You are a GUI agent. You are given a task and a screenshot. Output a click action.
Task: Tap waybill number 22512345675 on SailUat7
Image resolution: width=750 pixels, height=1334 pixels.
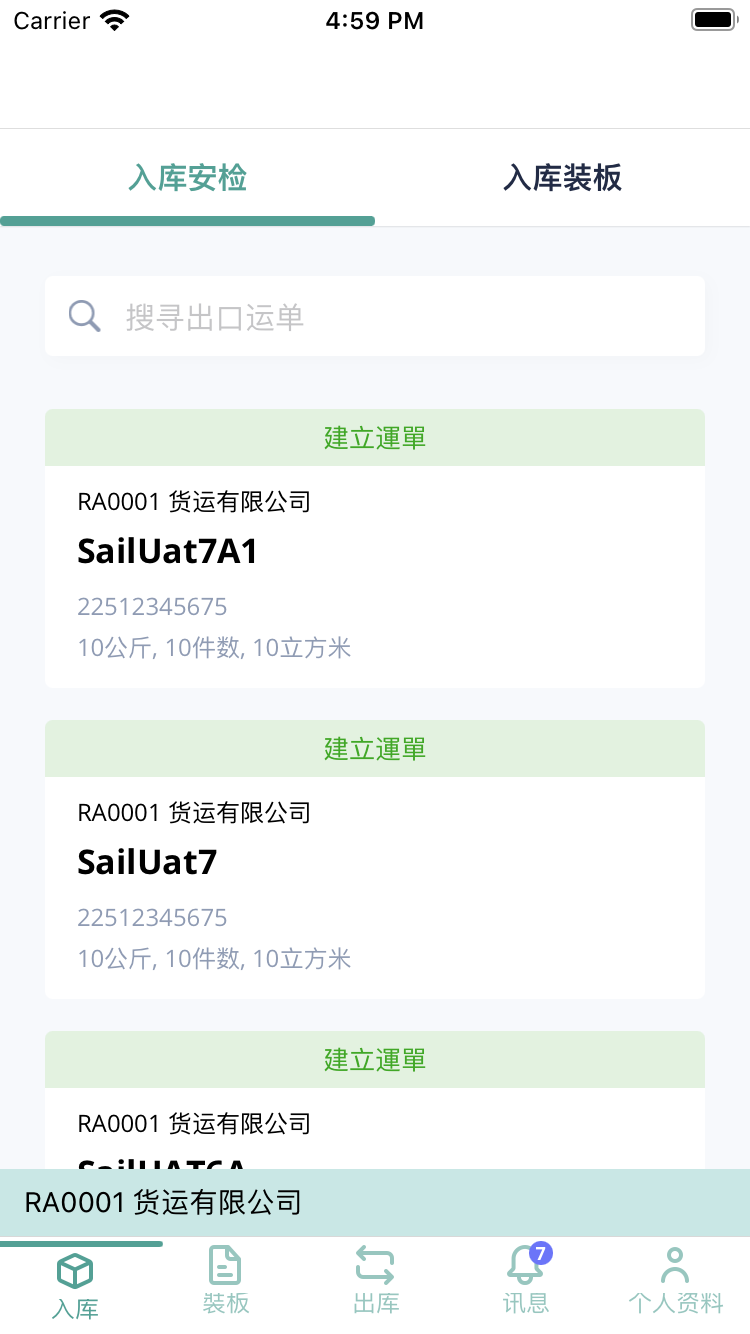tap(152, 917)
